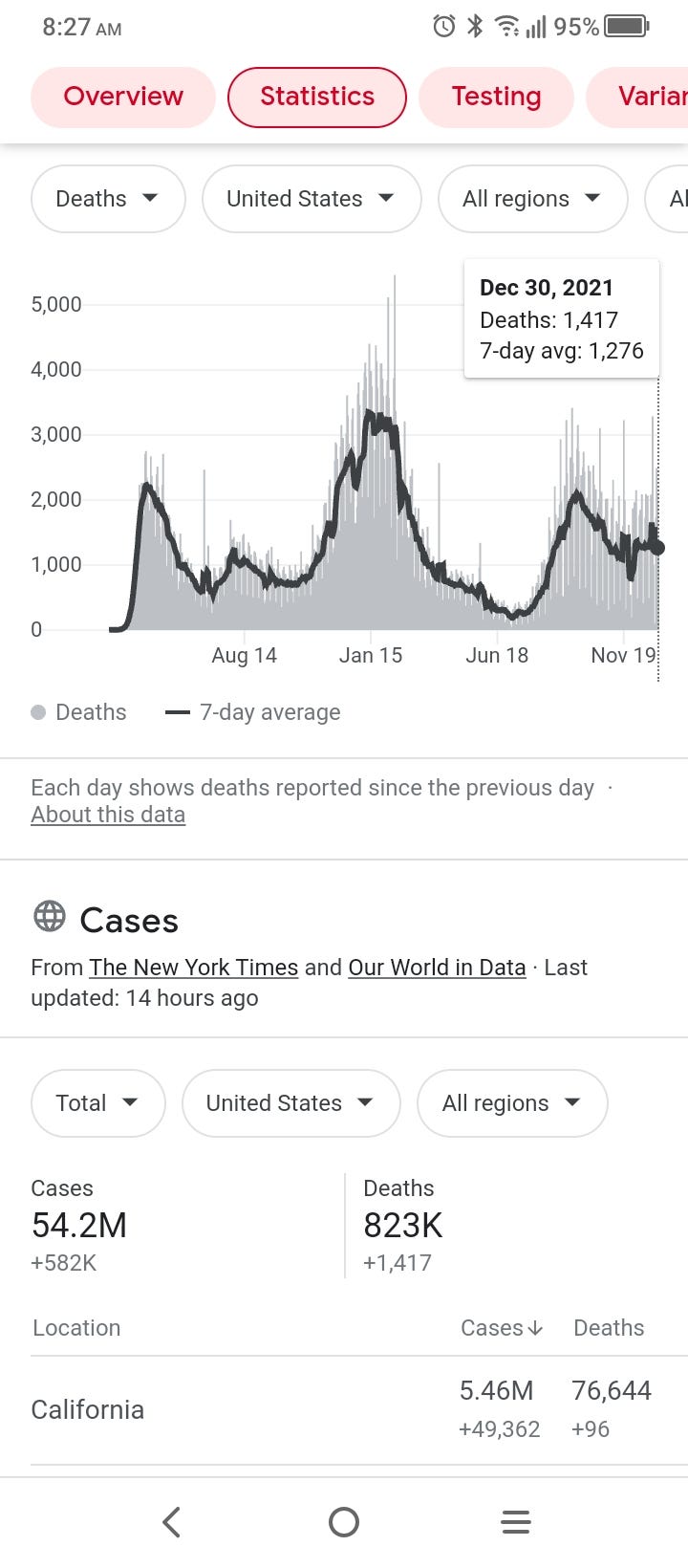Open the United States dropdown above chart
This screenshot has width=688, height=1568.
(x=311, y=199)
